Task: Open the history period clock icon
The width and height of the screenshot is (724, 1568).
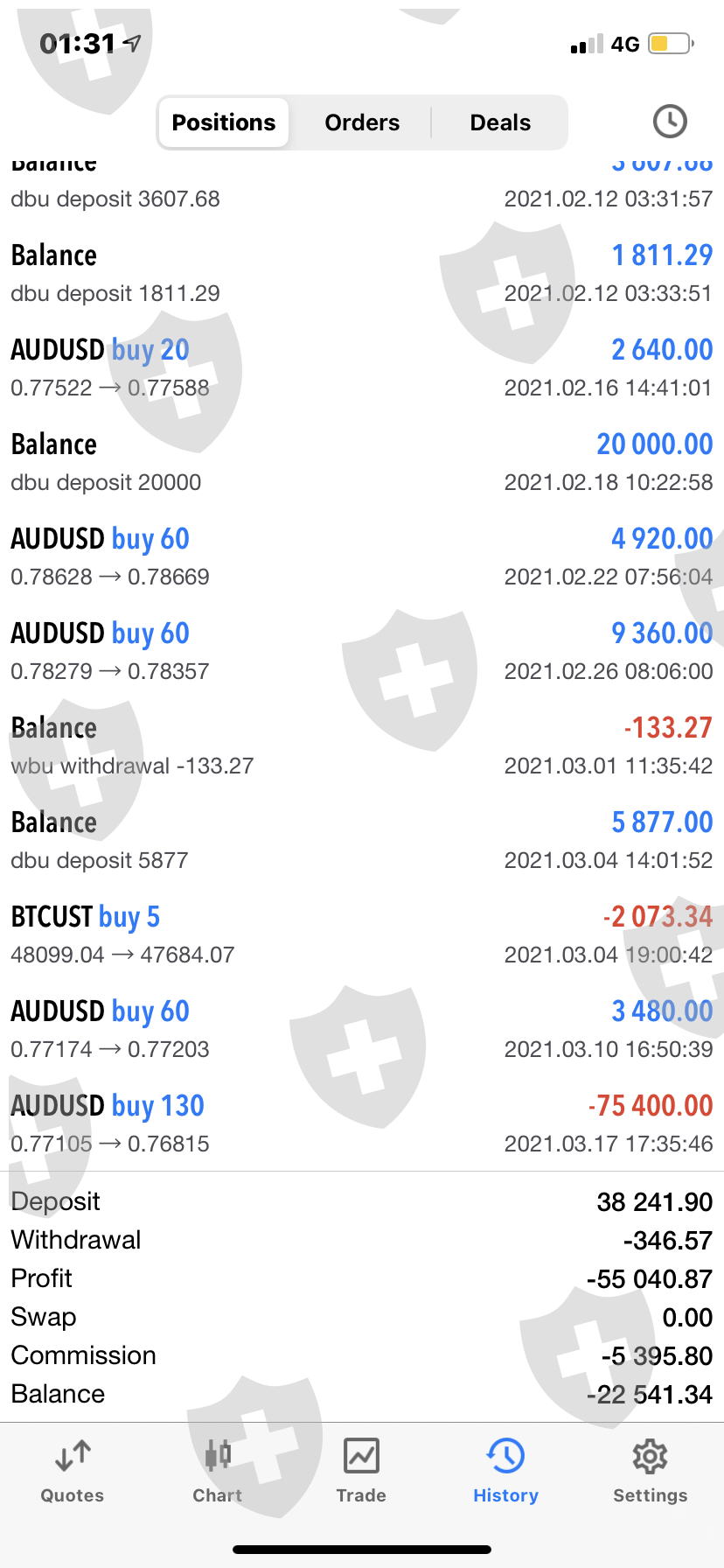Action: 670,122
